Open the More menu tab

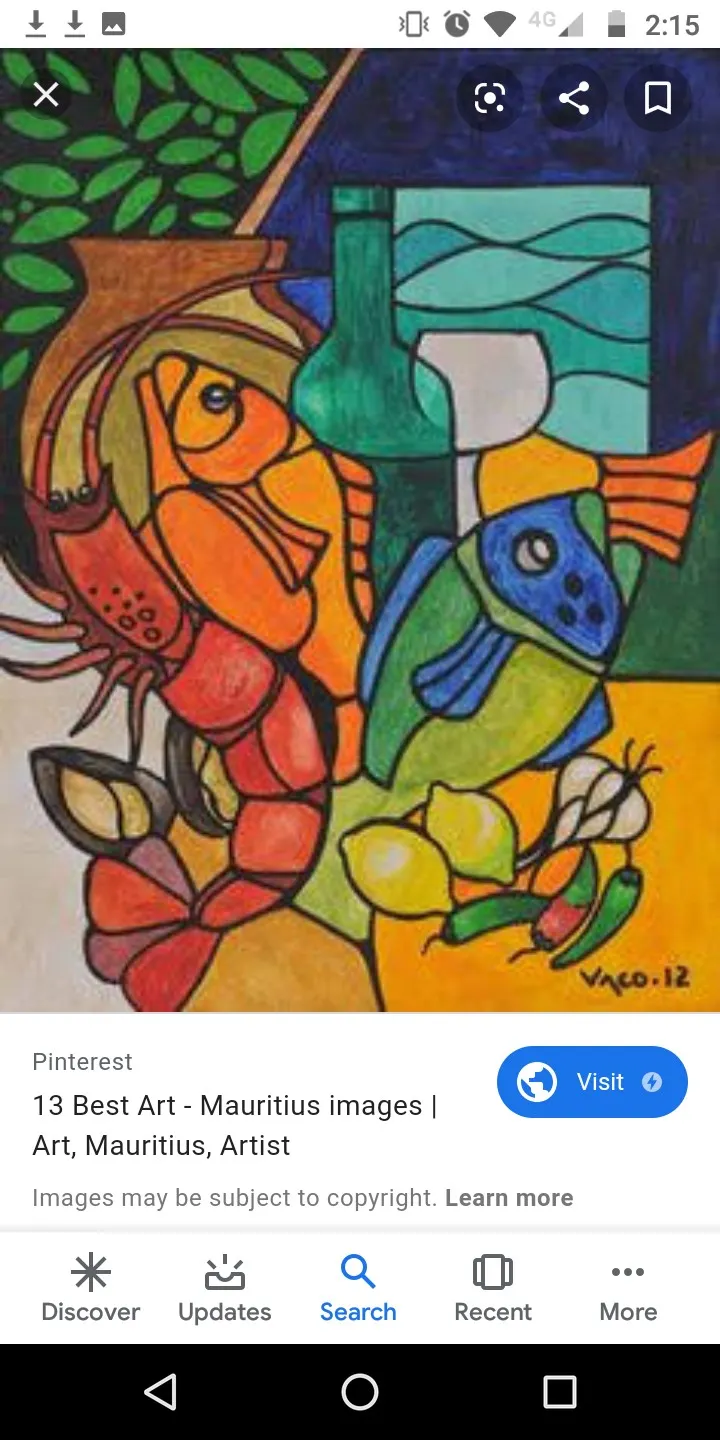628,1289
